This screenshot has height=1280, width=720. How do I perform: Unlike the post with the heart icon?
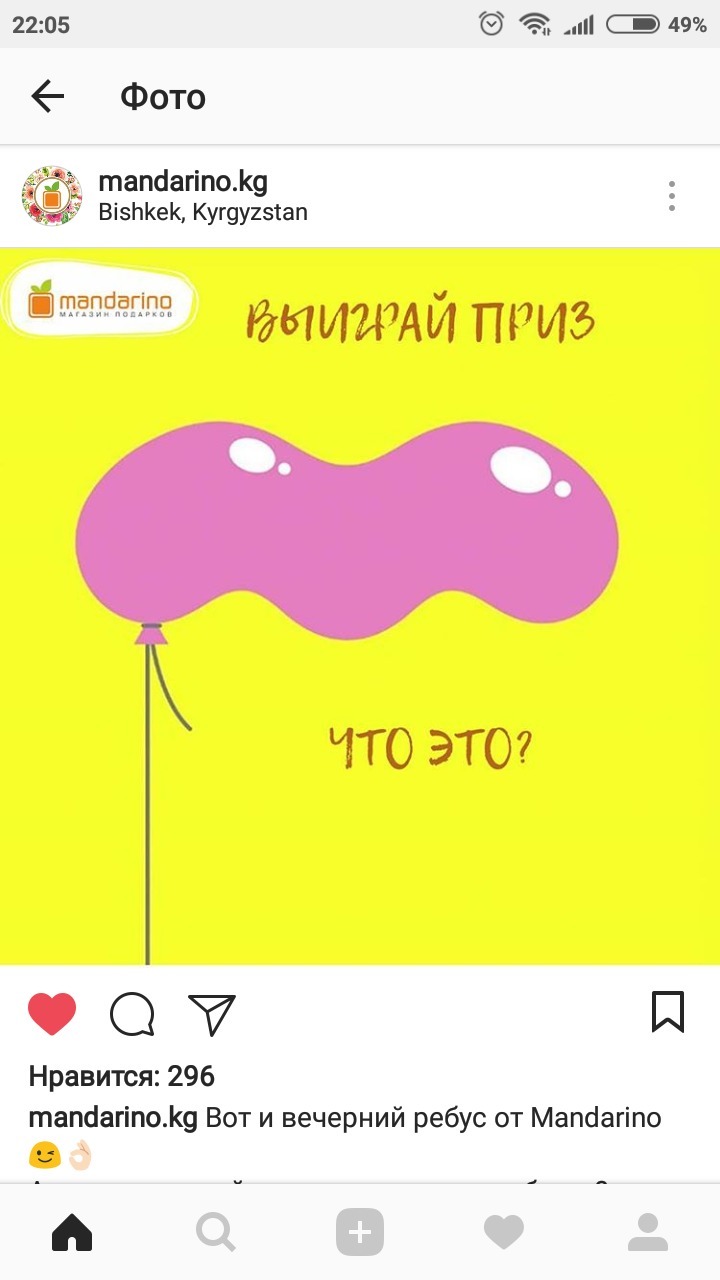point(52,1014)
